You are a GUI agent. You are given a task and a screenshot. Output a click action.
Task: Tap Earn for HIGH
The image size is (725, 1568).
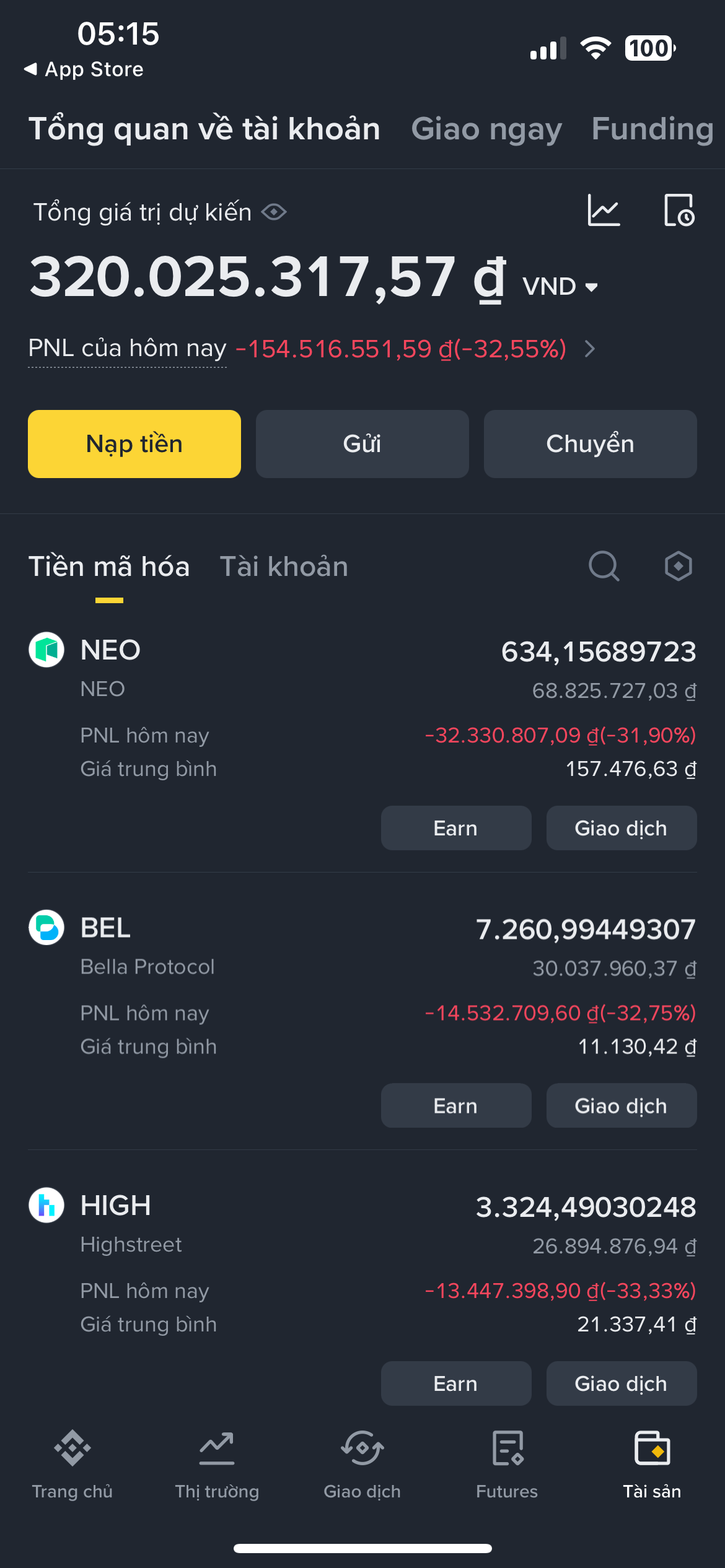(455, 1383)
